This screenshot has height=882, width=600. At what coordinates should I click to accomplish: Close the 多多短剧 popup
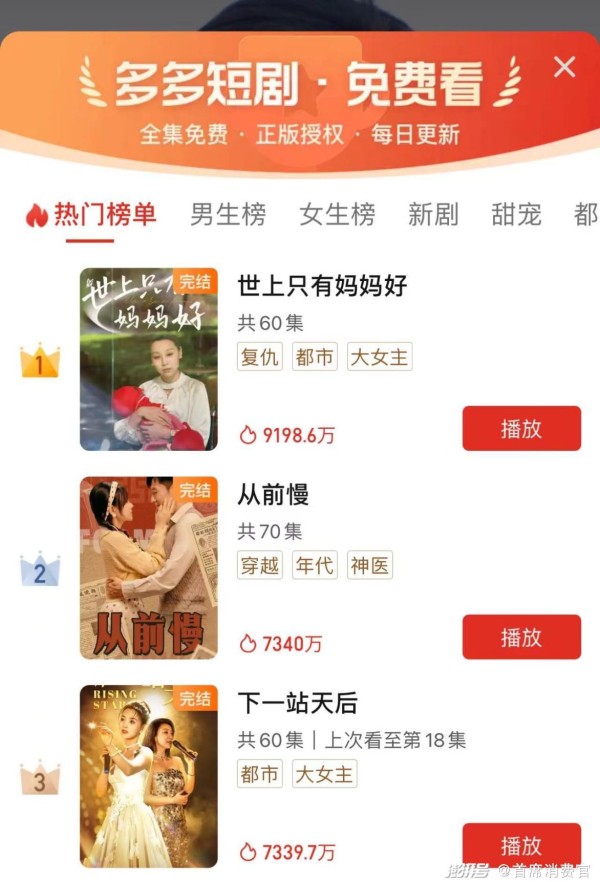pos(565,67)
